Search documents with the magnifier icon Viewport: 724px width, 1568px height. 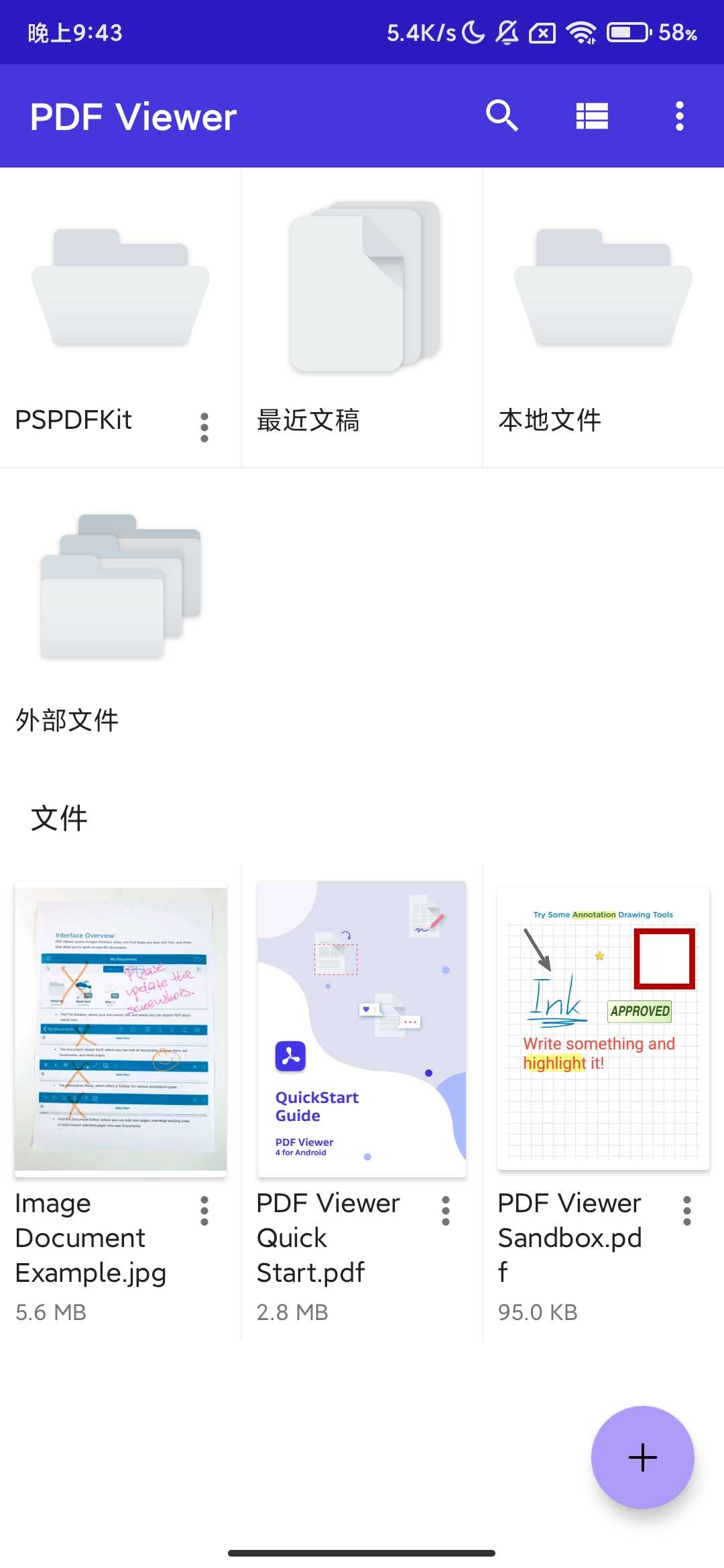tap(502, 116)
